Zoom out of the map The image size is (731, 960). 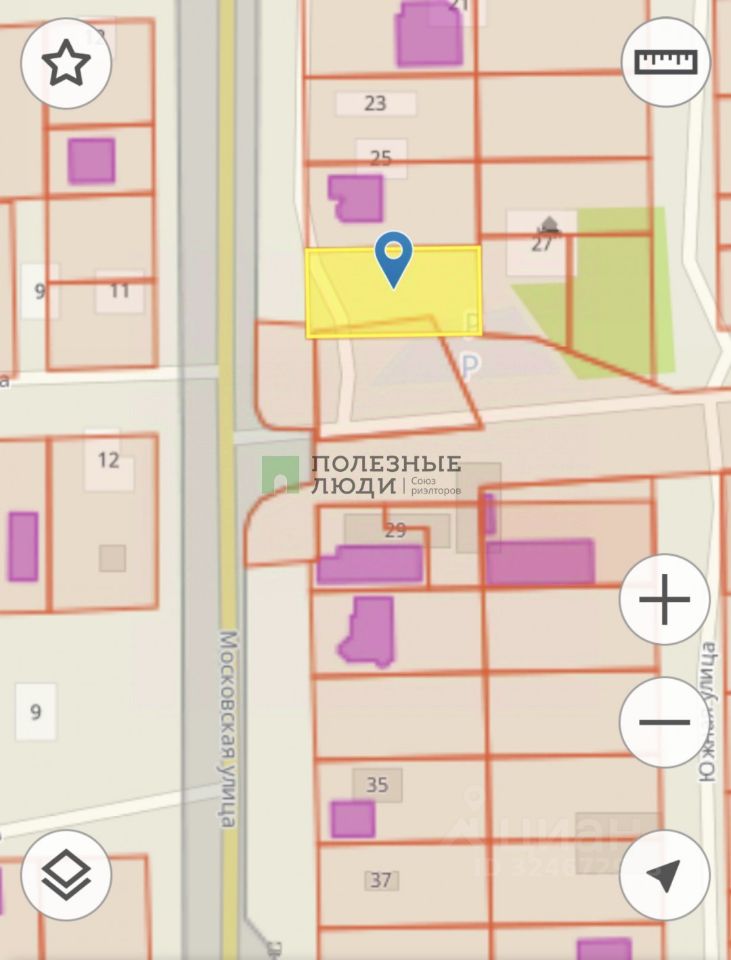click(665, 721)
